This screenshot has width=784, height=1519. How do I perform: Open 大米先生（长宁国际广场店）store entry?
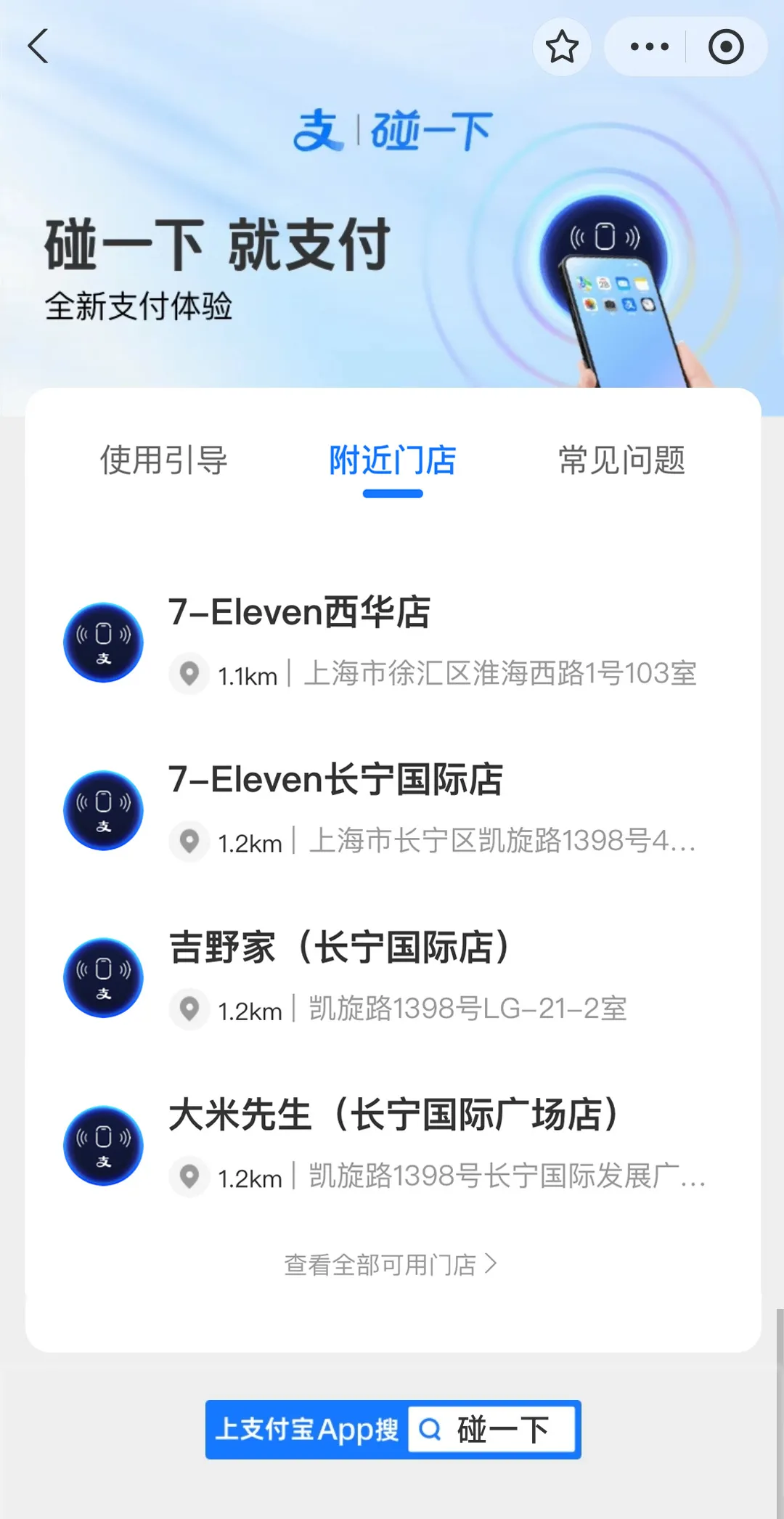coord(392,1145)
